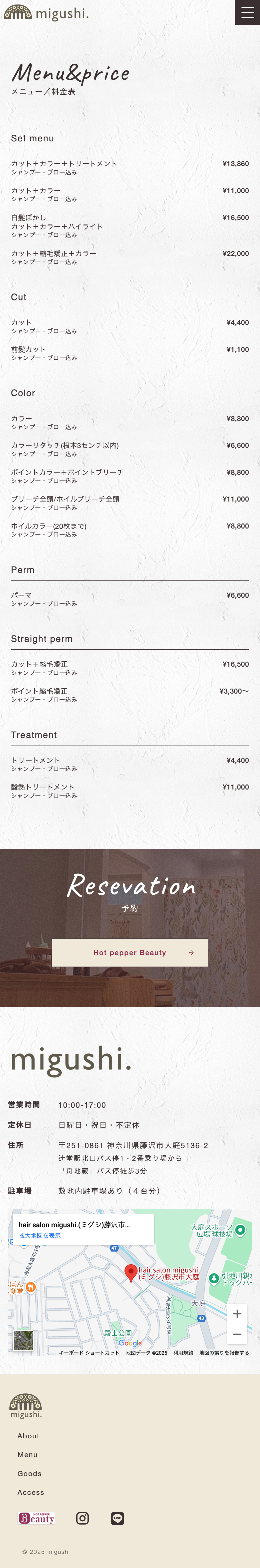Open larger map view link
The image size is (260, 1568).
pyautogui.click(x=39, y=1235)
